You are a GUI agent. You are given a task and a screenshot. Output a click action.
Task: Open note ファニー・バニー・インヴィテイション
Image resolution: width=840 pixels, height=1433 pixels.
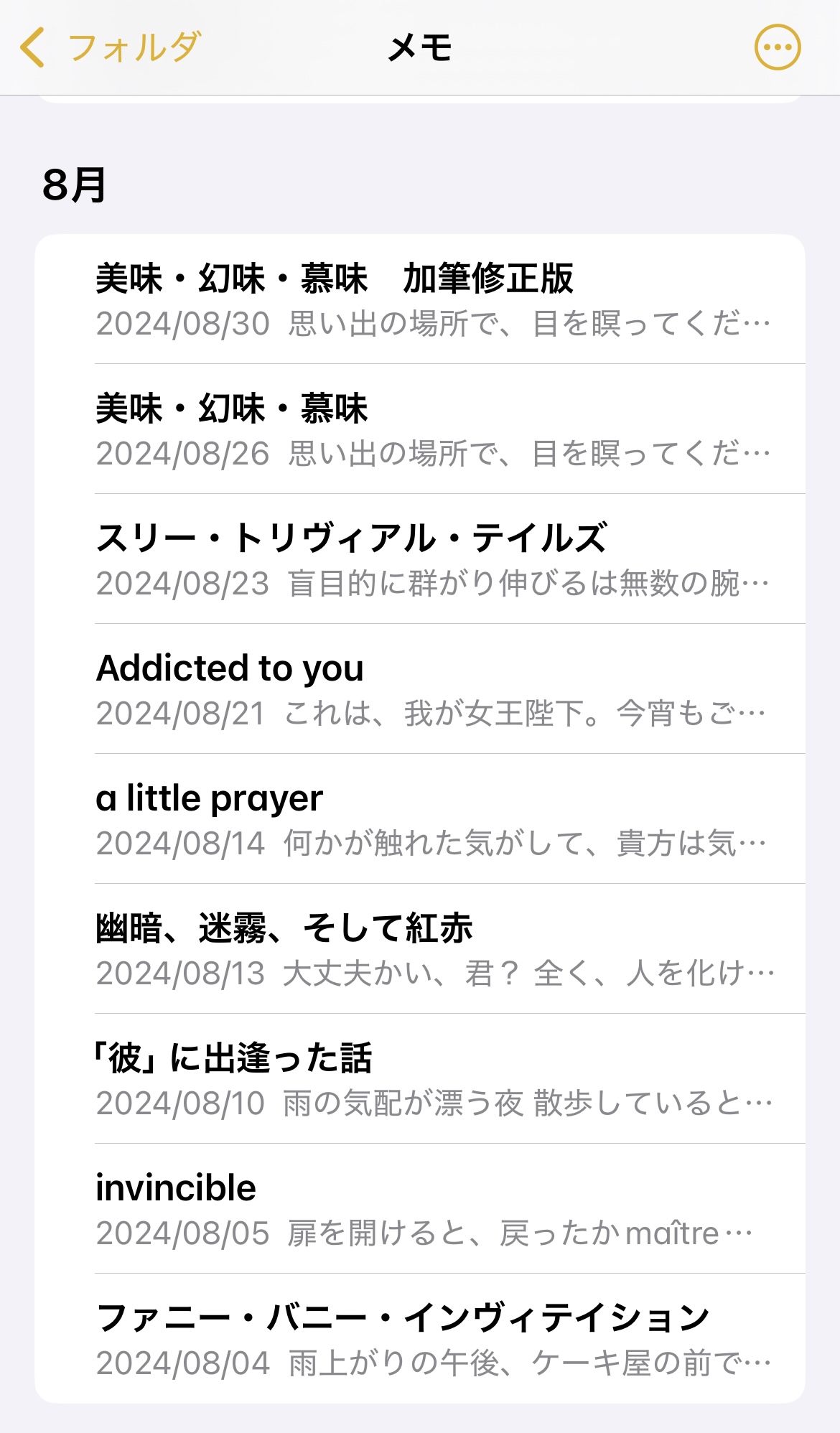(x=431, y=1340)
